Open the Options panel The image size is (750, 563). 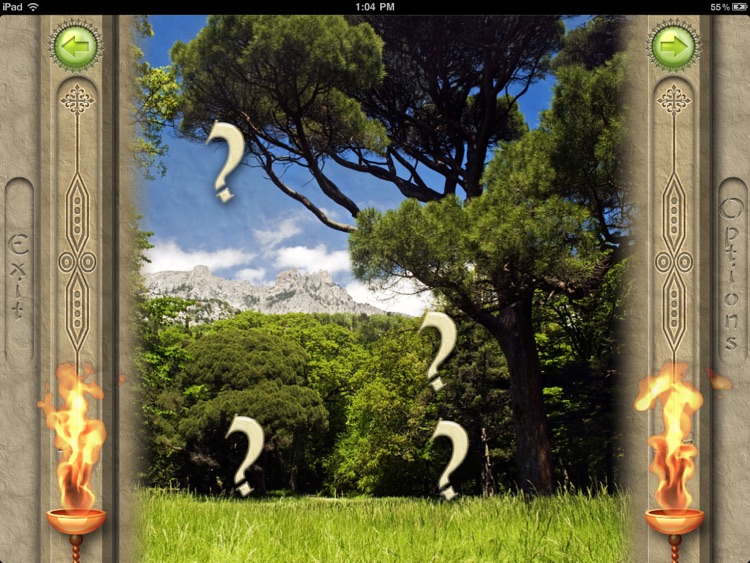point(732,275)
